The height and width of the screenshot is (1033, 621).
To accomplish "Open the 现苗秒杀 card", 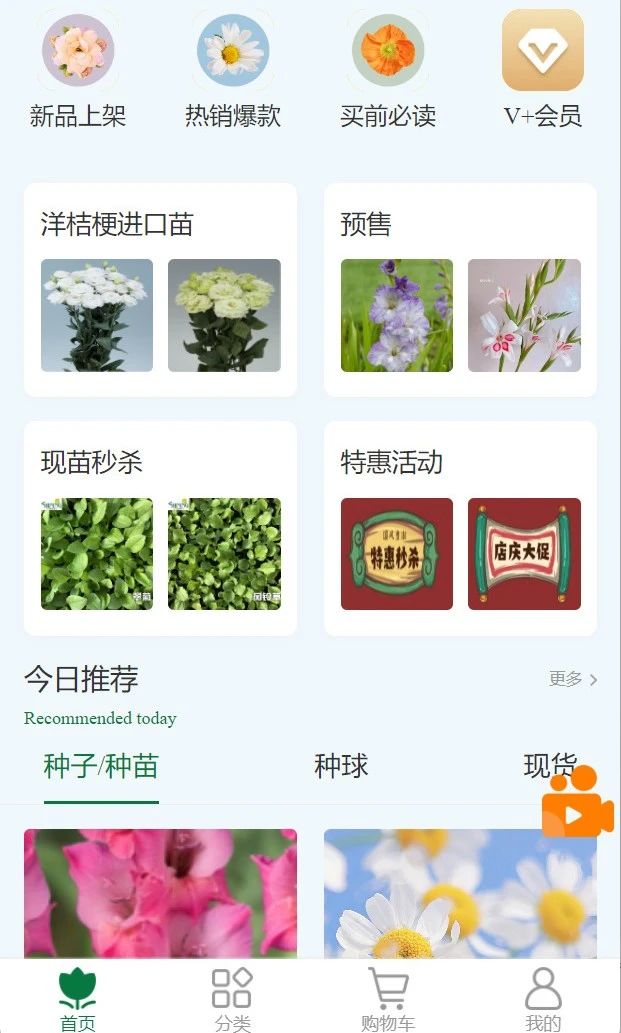I will click(160, 528).
